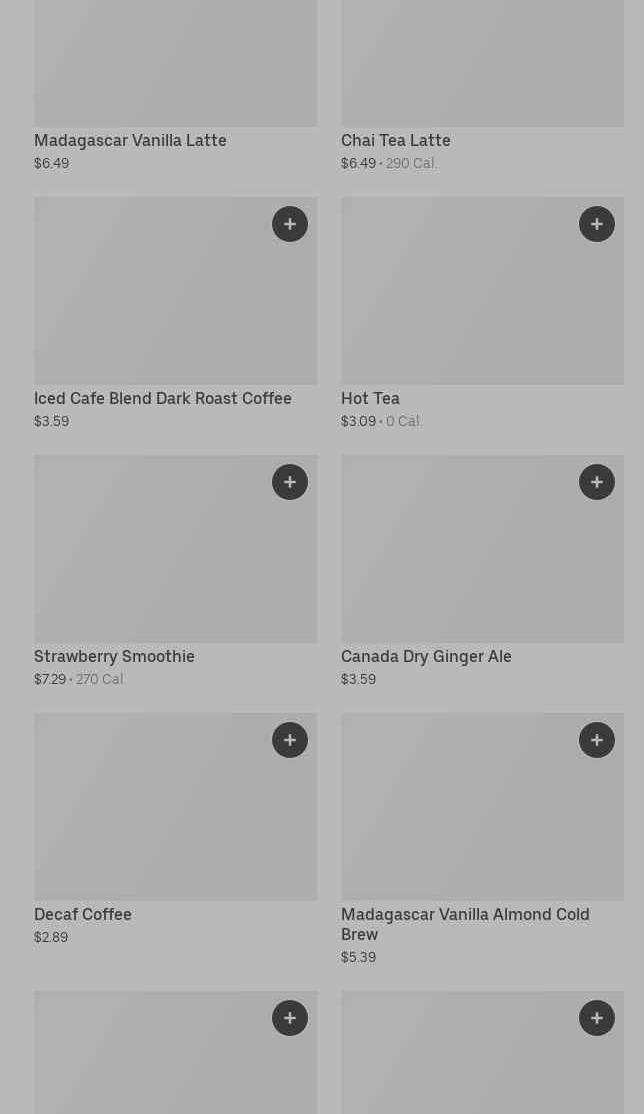Image resolution: width=644 pixels, height=1114 pixels.
Task: Add Decaf Coffee to the order
Action: (290, 740)
